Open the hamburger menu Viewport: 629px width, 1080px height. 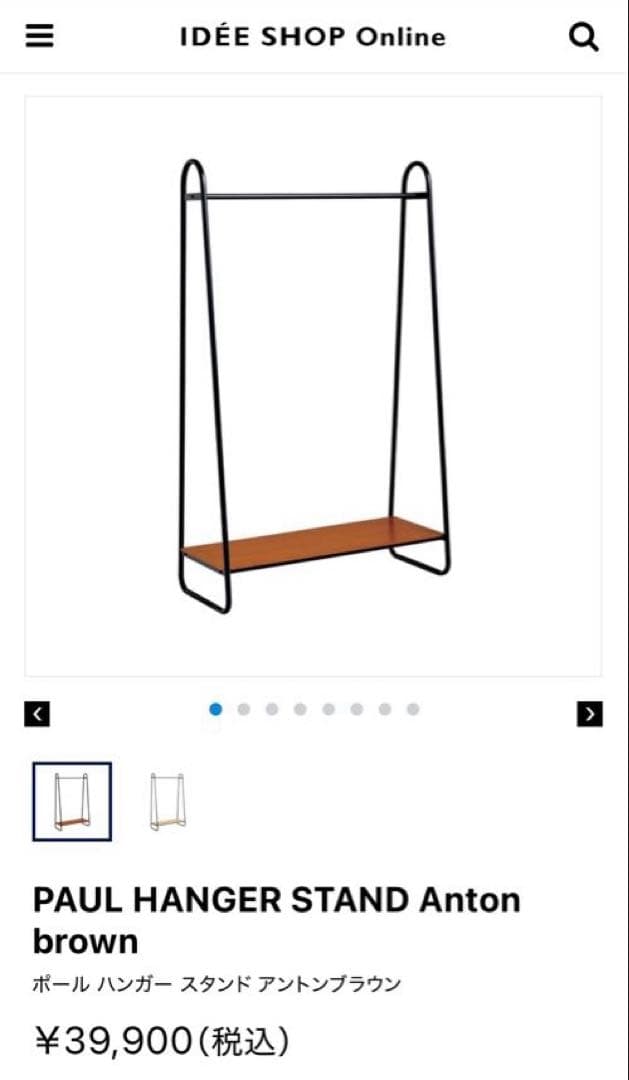pos(40,37)
